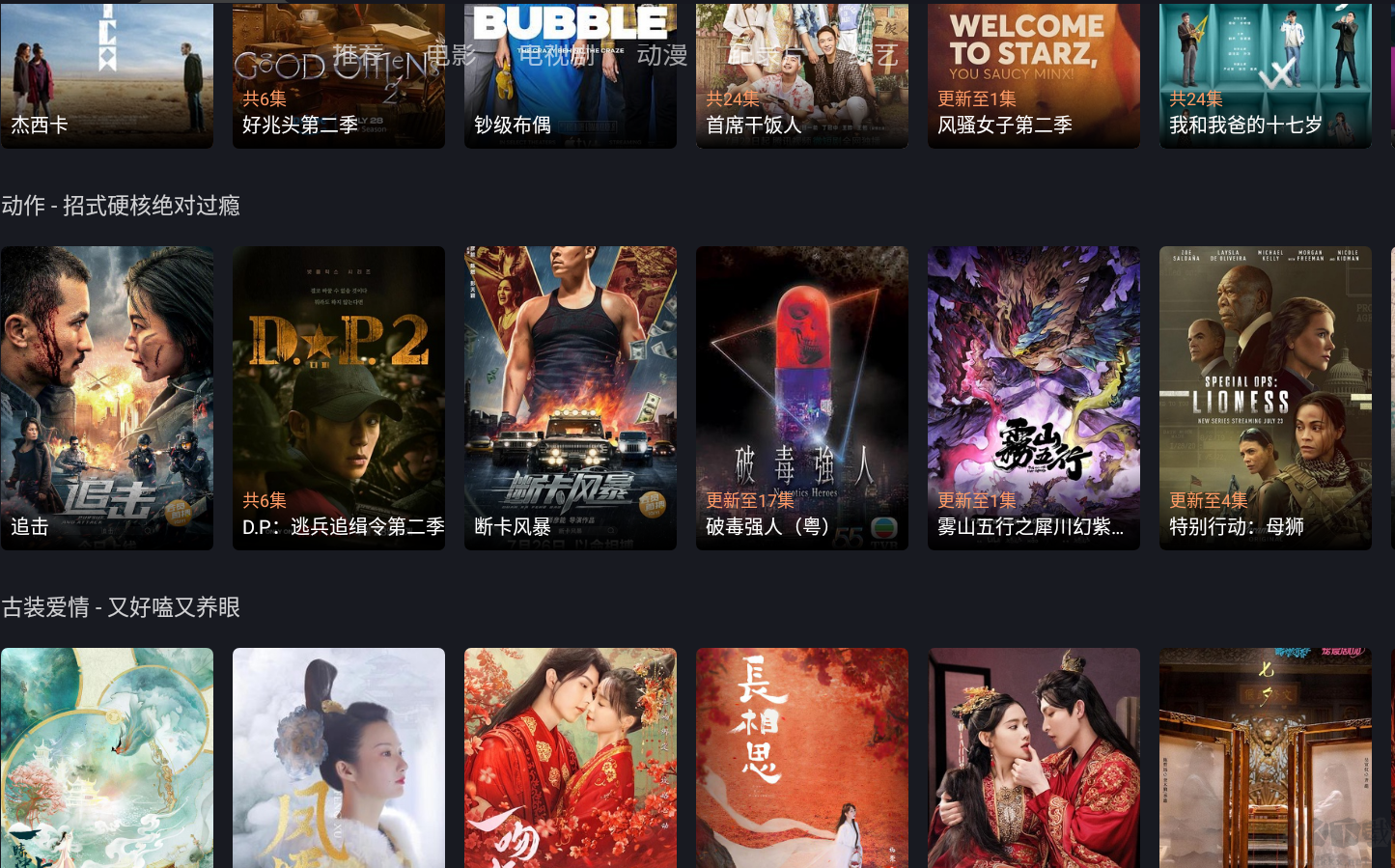Select D.P：逃兵追缉令第二季
1395x868 pixels.
[x=338, y=398]
